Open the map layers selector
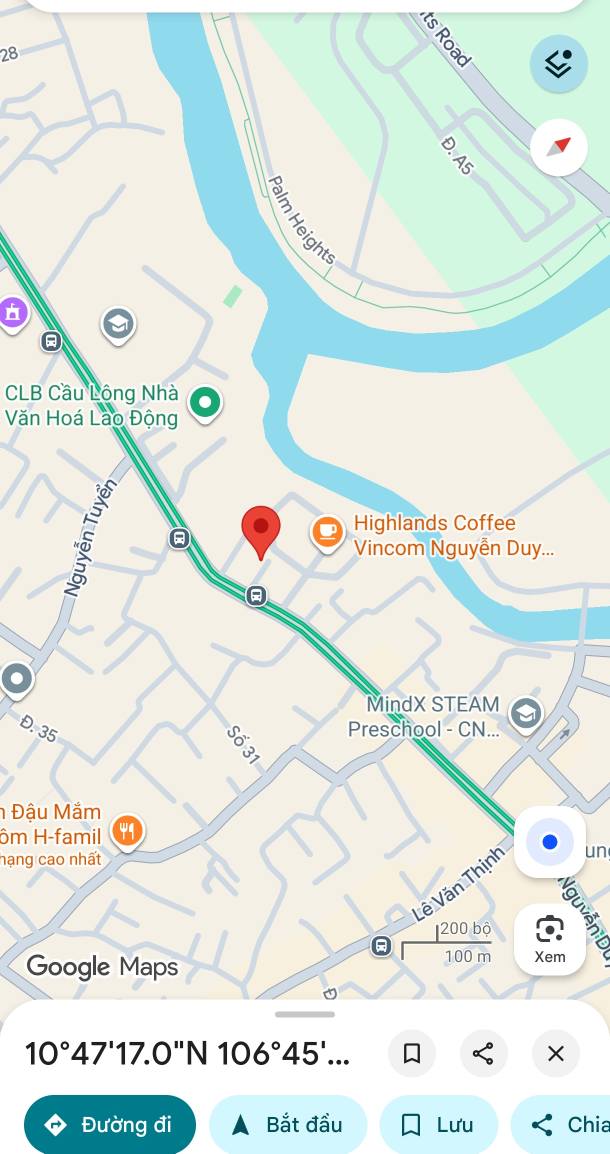610x1154 pixels. tap(558, 64)
